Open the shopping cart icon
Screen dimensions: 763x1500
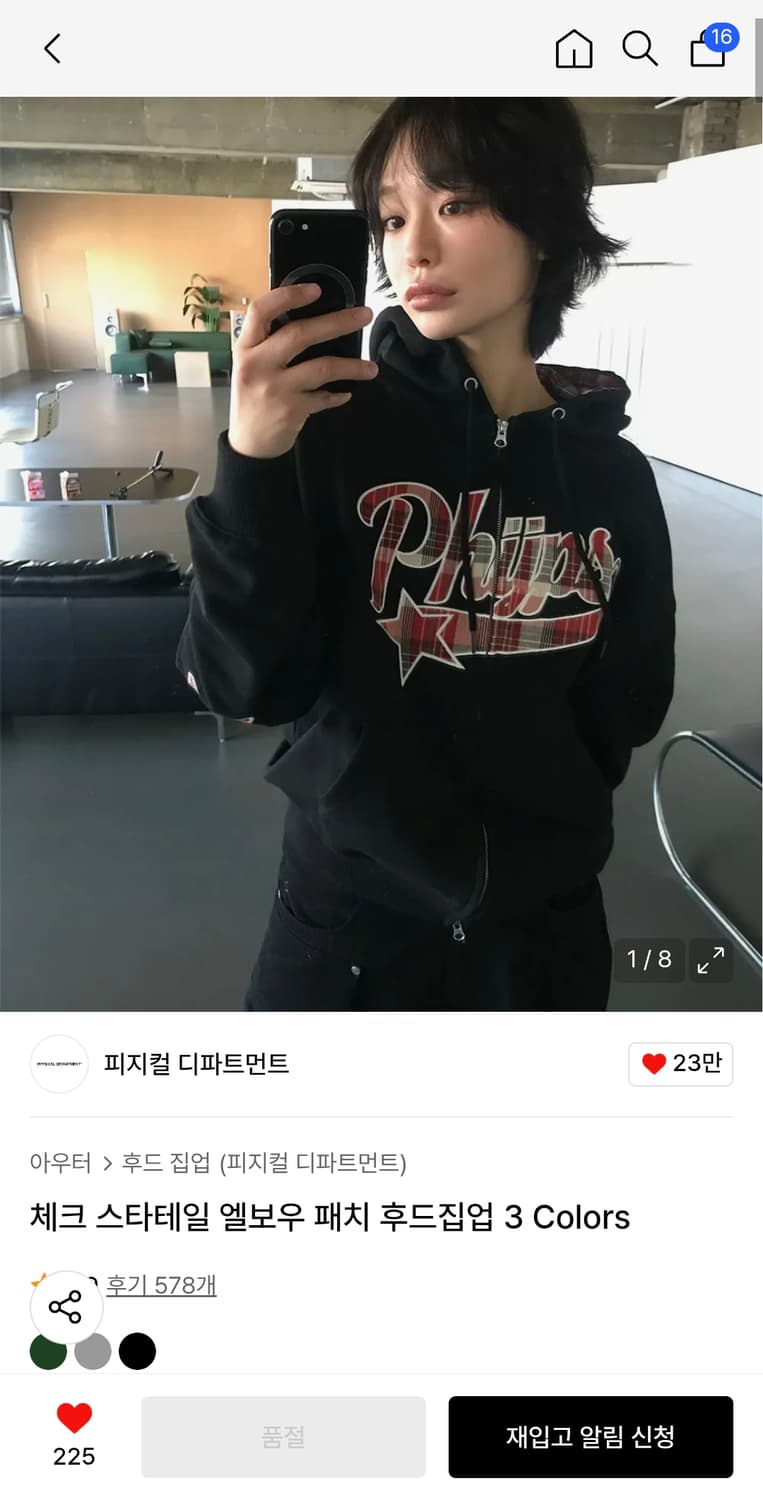[707, 52]
